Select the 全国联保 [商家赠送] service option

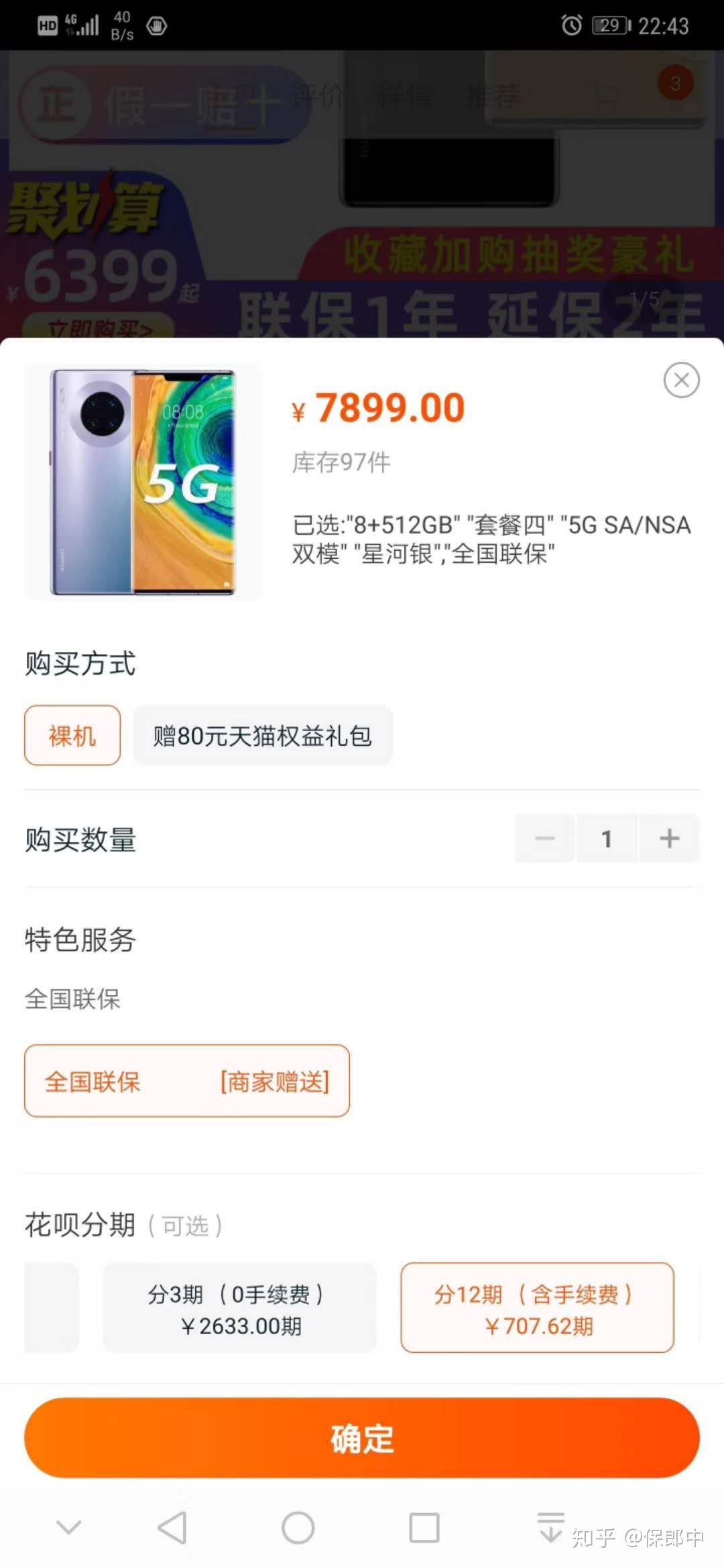point(186,1081)
